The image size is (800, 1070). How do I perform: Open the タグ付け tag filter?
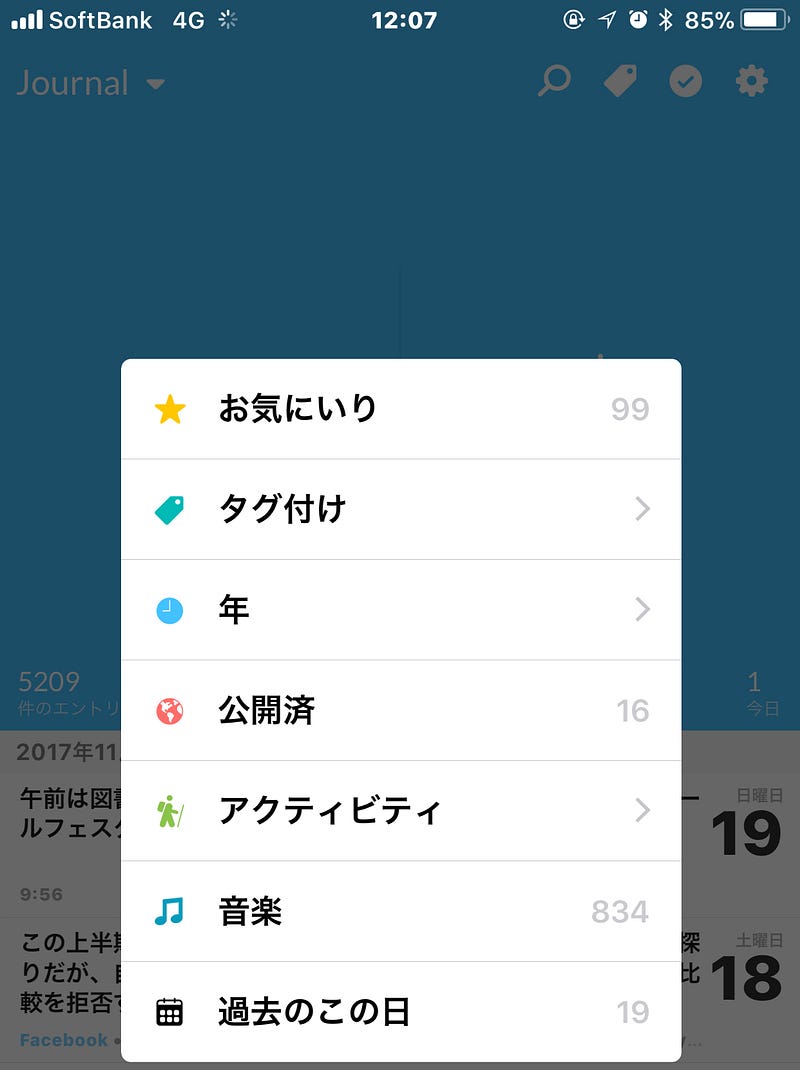(400, 509)
